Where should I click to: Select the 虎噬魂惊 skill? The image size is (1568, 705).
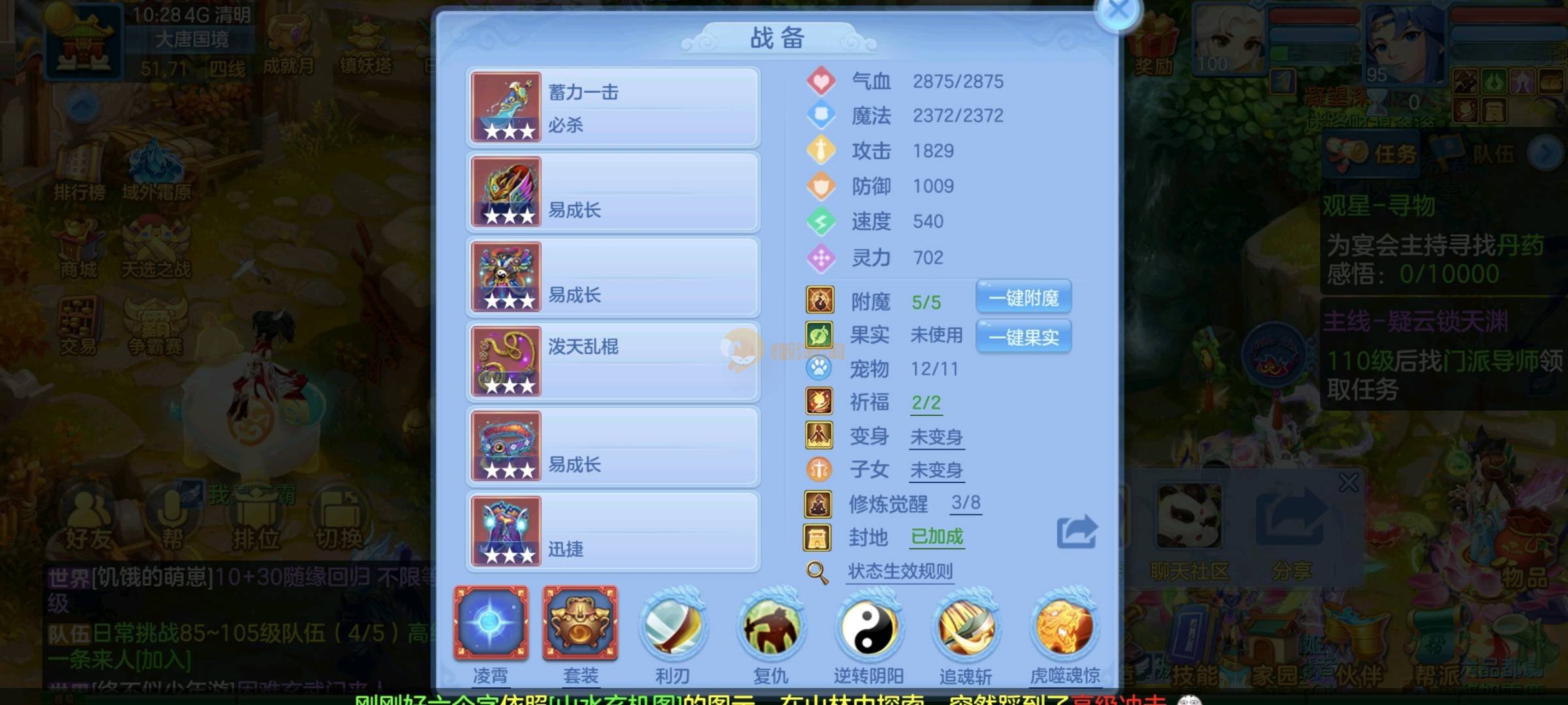click(1064, 627)
